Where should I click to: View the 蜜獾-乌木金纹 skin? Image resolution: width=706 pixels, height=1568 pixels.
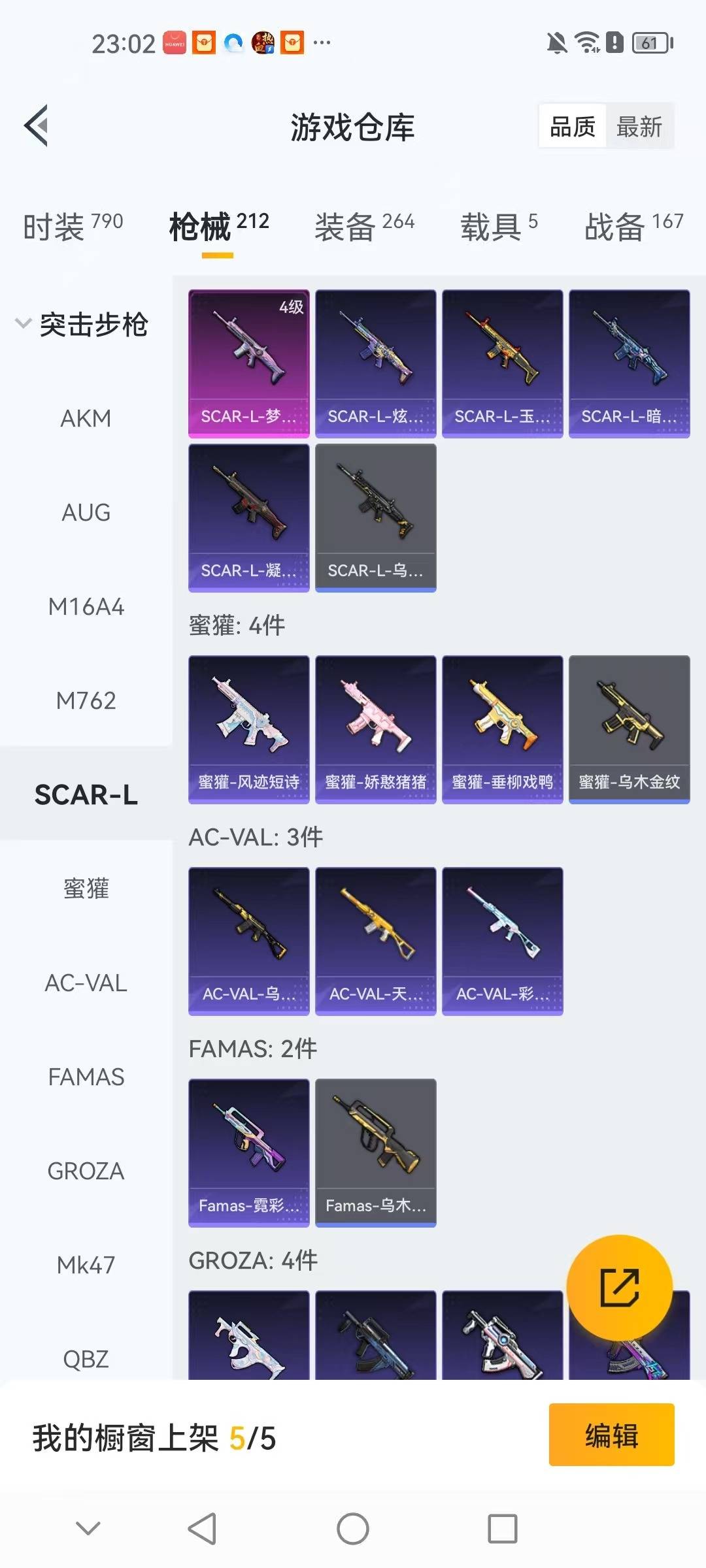click(x=629, y=729)
